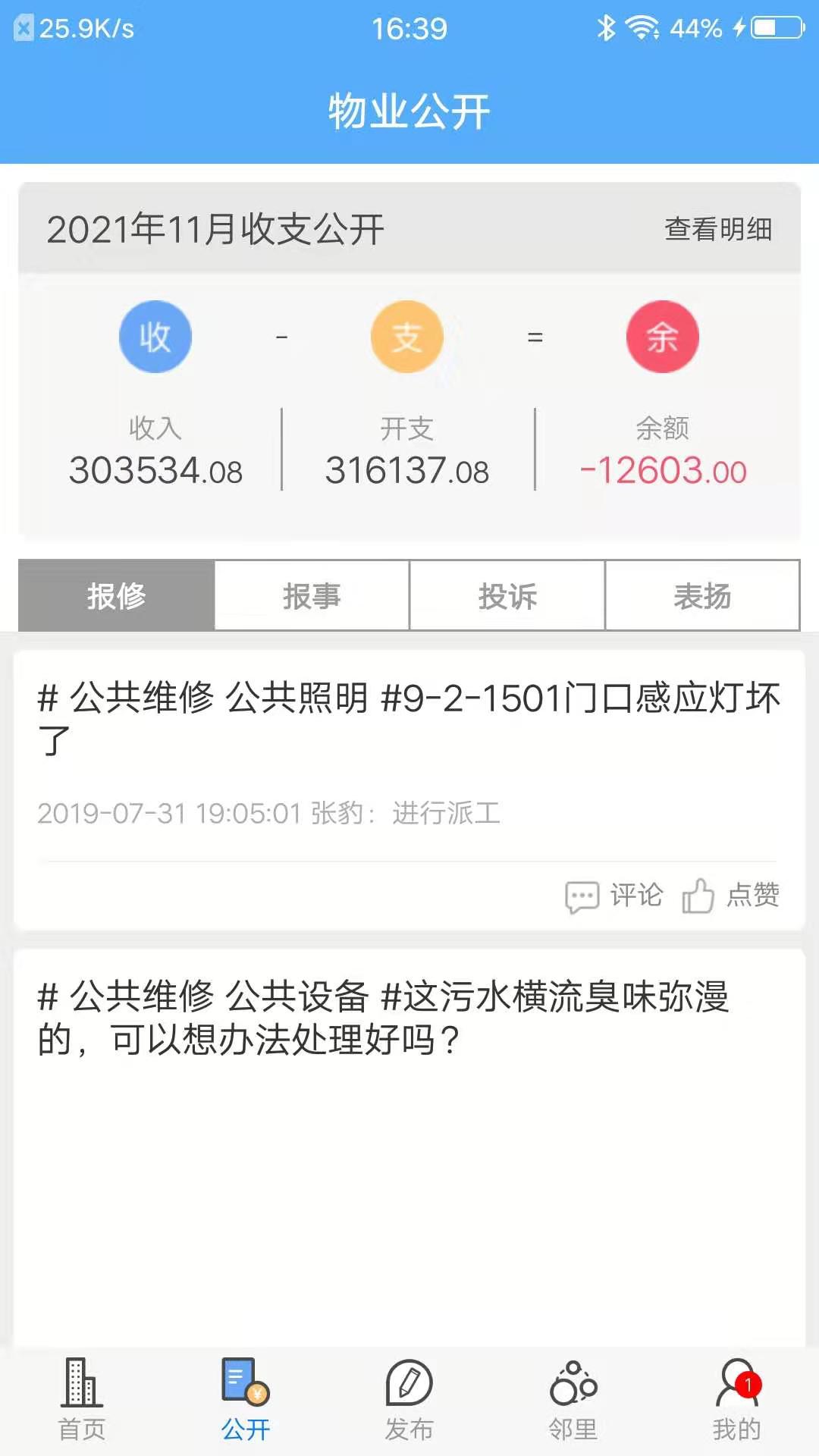
Task: Switch to the 报事 tab
Action: pyautogui.click(x=311, y=596)
